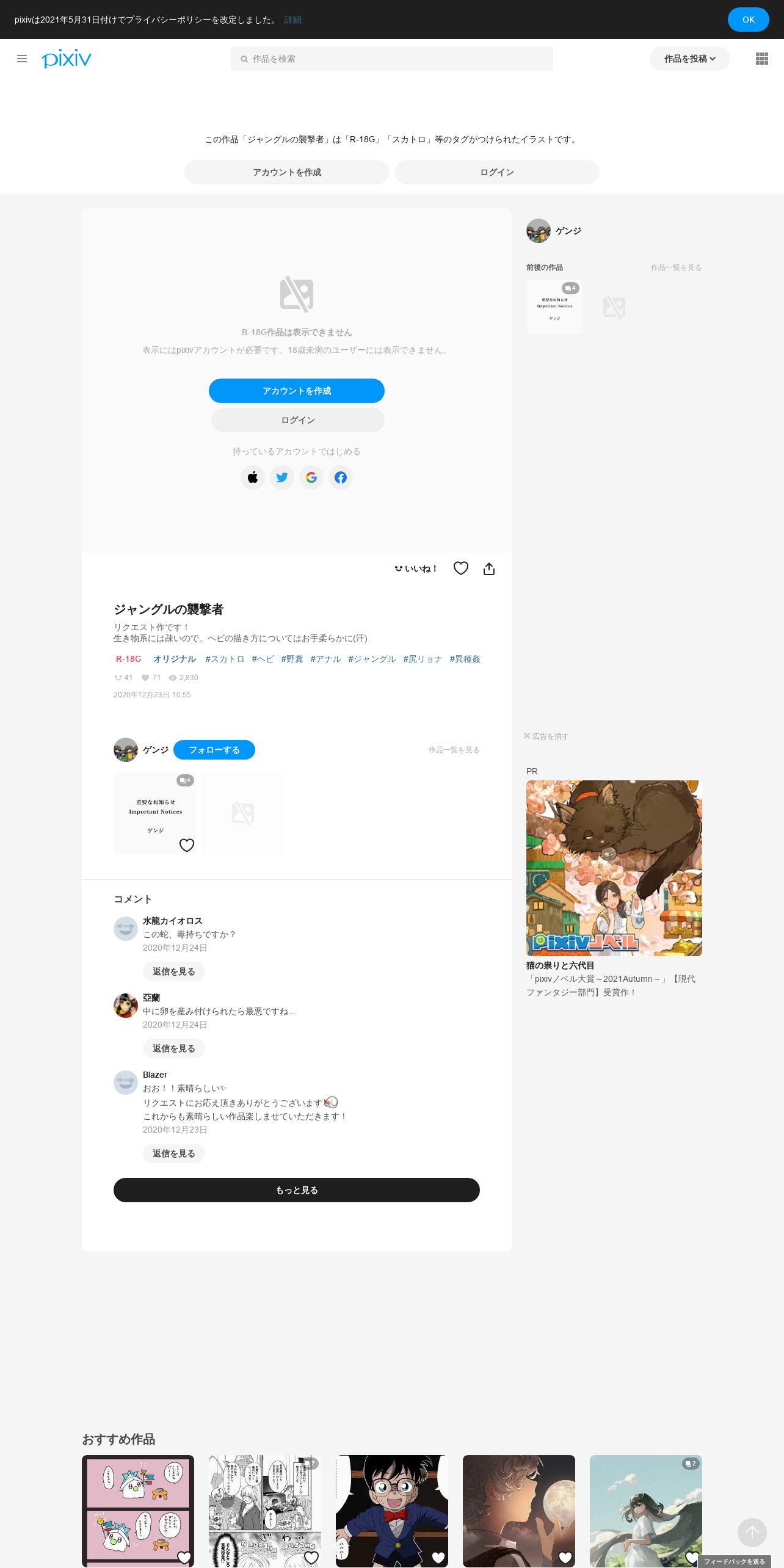Remove ads via 広告を消す
The image size is (784, 1568).
point(546,736)
